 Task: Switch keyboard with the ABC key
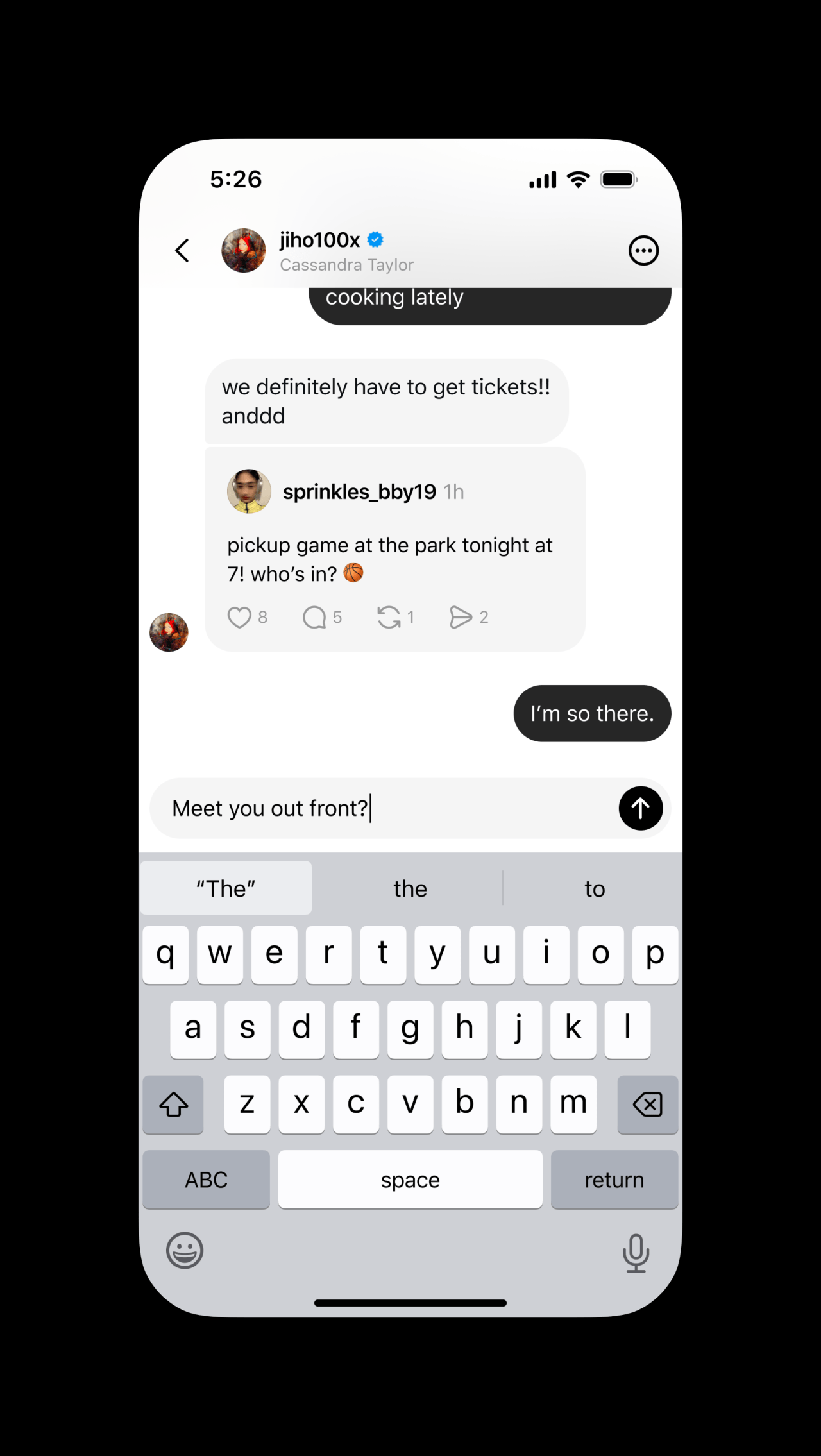(x=206, y=1180)
